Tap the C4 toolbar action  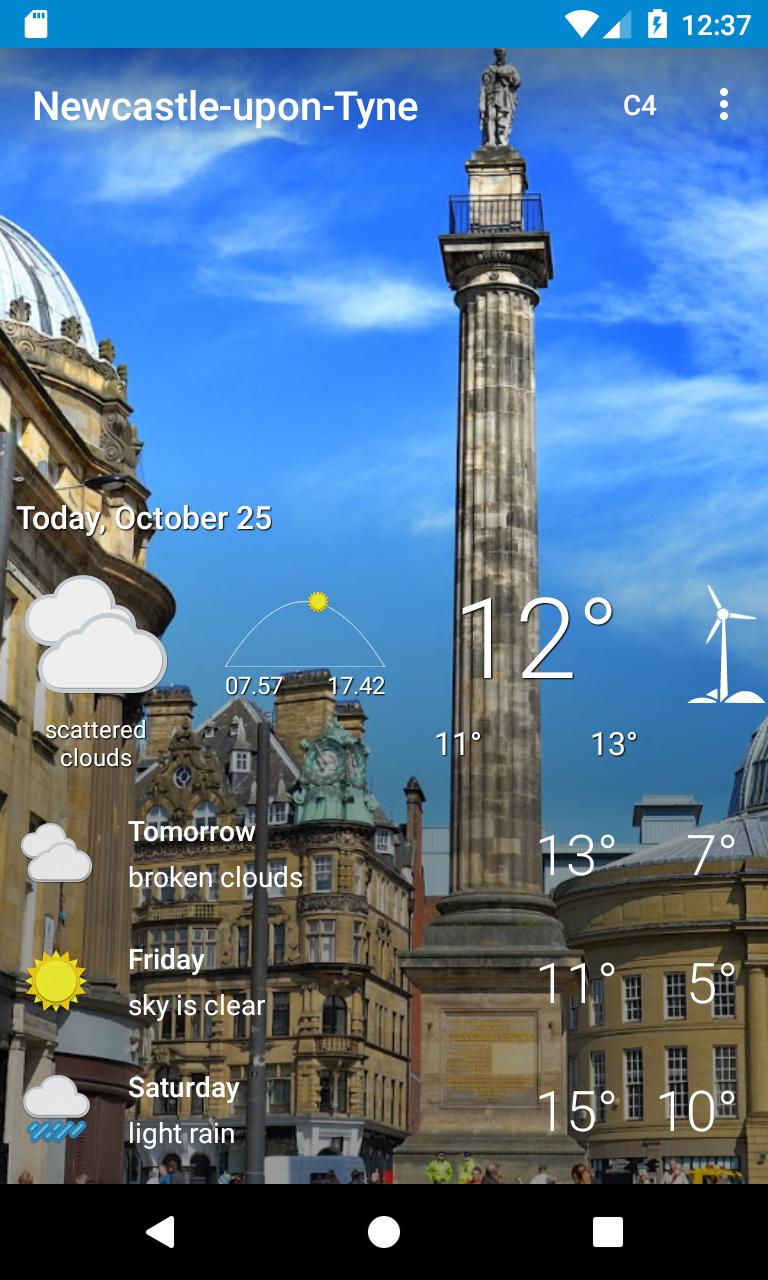(x=640, y=105)
